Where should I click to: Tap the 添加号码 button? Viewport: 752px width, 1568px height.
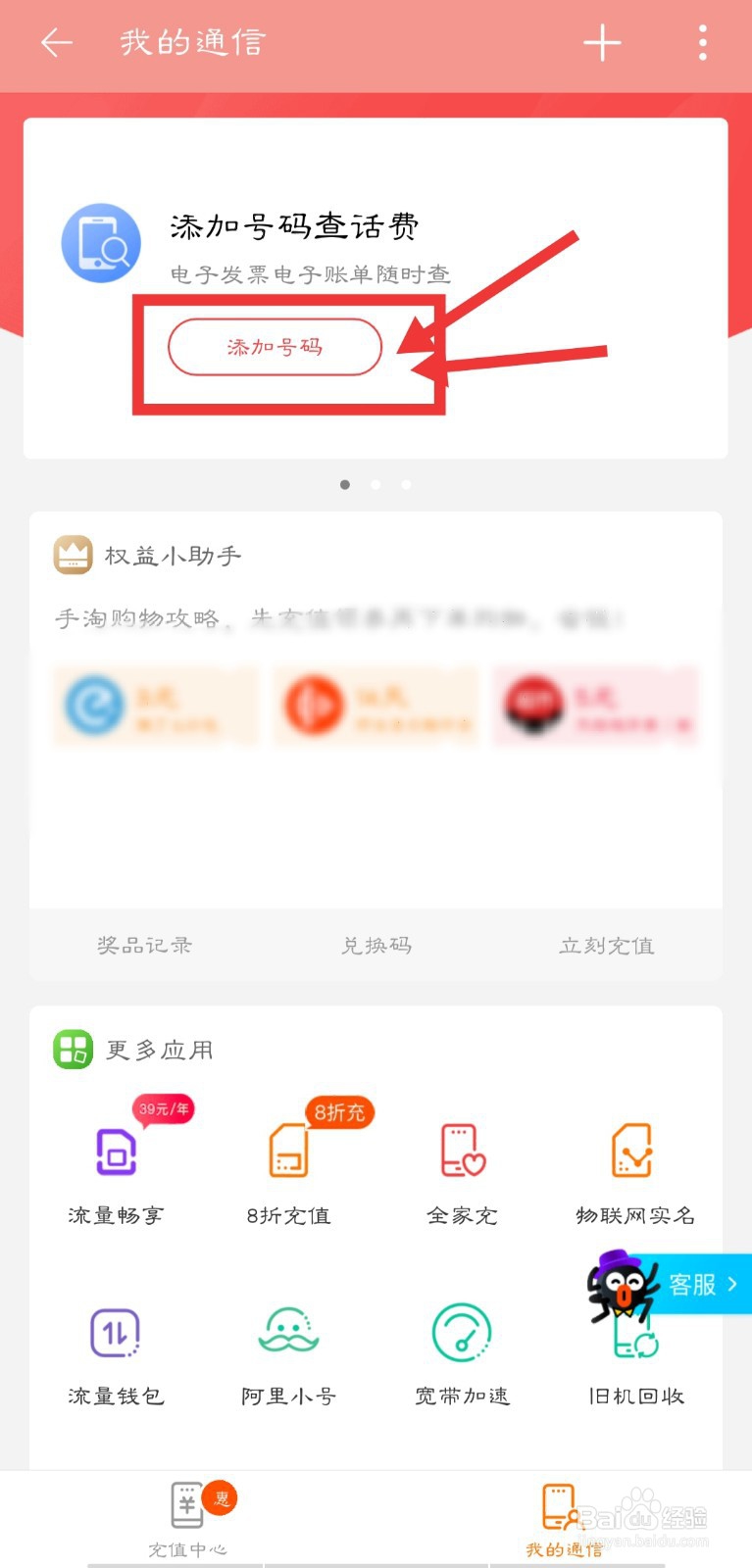coord(276,347)
